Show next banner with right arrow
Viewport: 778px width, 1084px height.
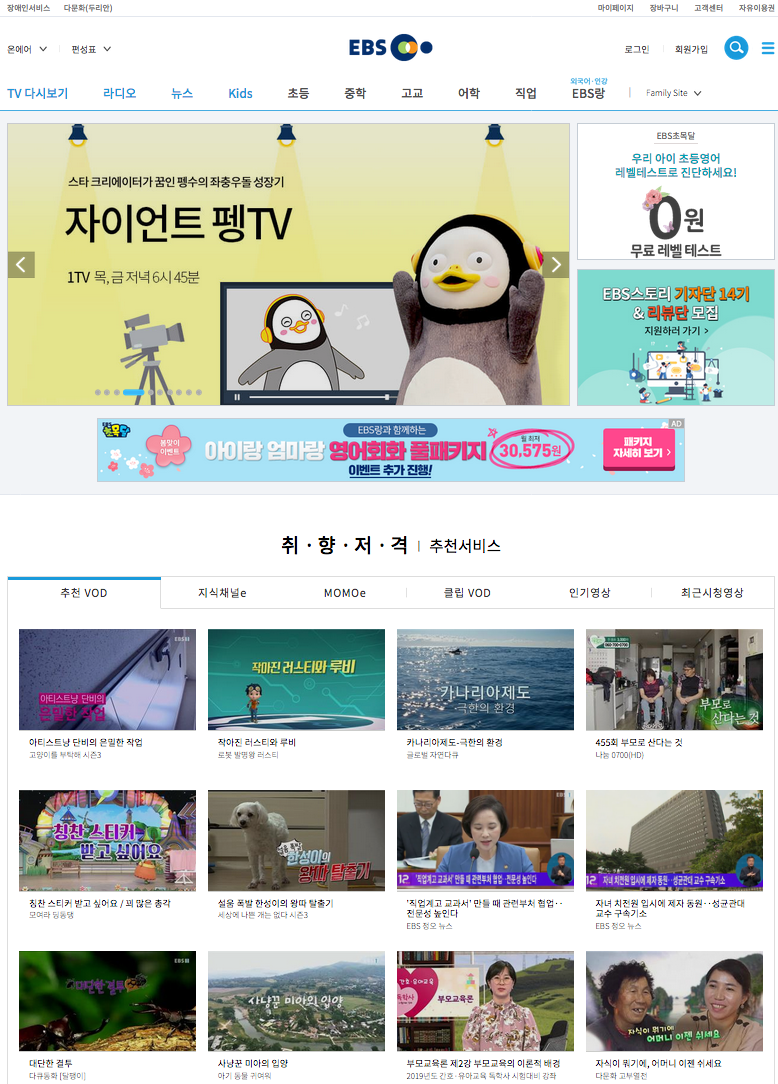coord(556,265)
